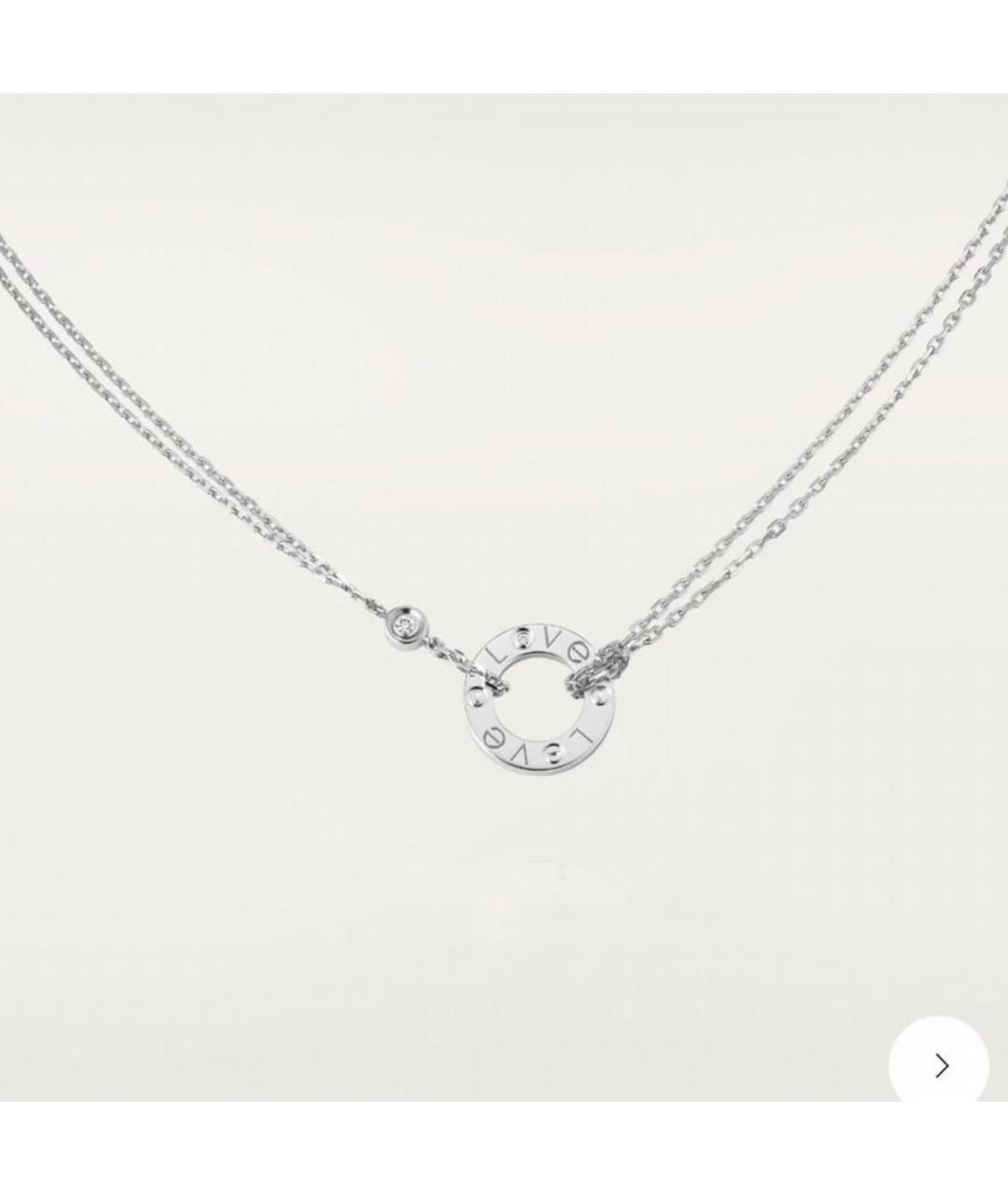The width and height of the screenshot is (1008, 1195).
Task: Select the right chevron navigation control
Action: click(942, 1063)
